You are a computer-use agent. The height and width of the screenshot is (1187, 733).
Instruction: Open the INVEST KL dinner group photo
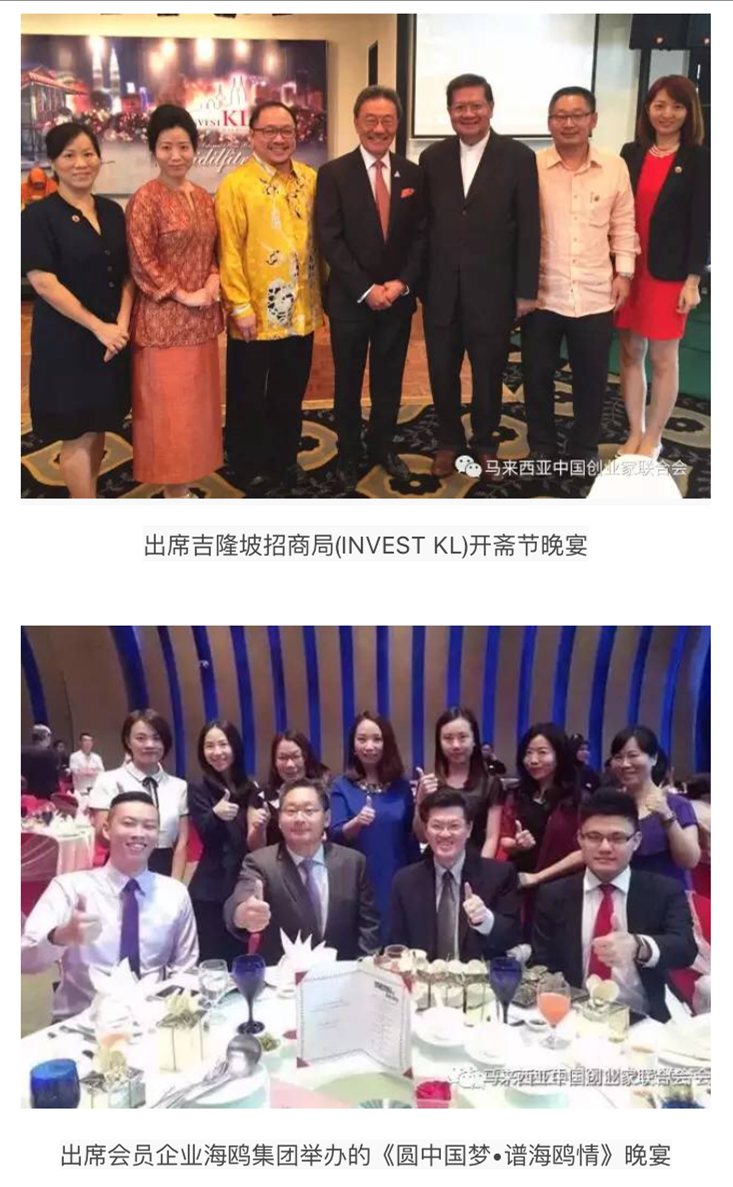(366, 256)
